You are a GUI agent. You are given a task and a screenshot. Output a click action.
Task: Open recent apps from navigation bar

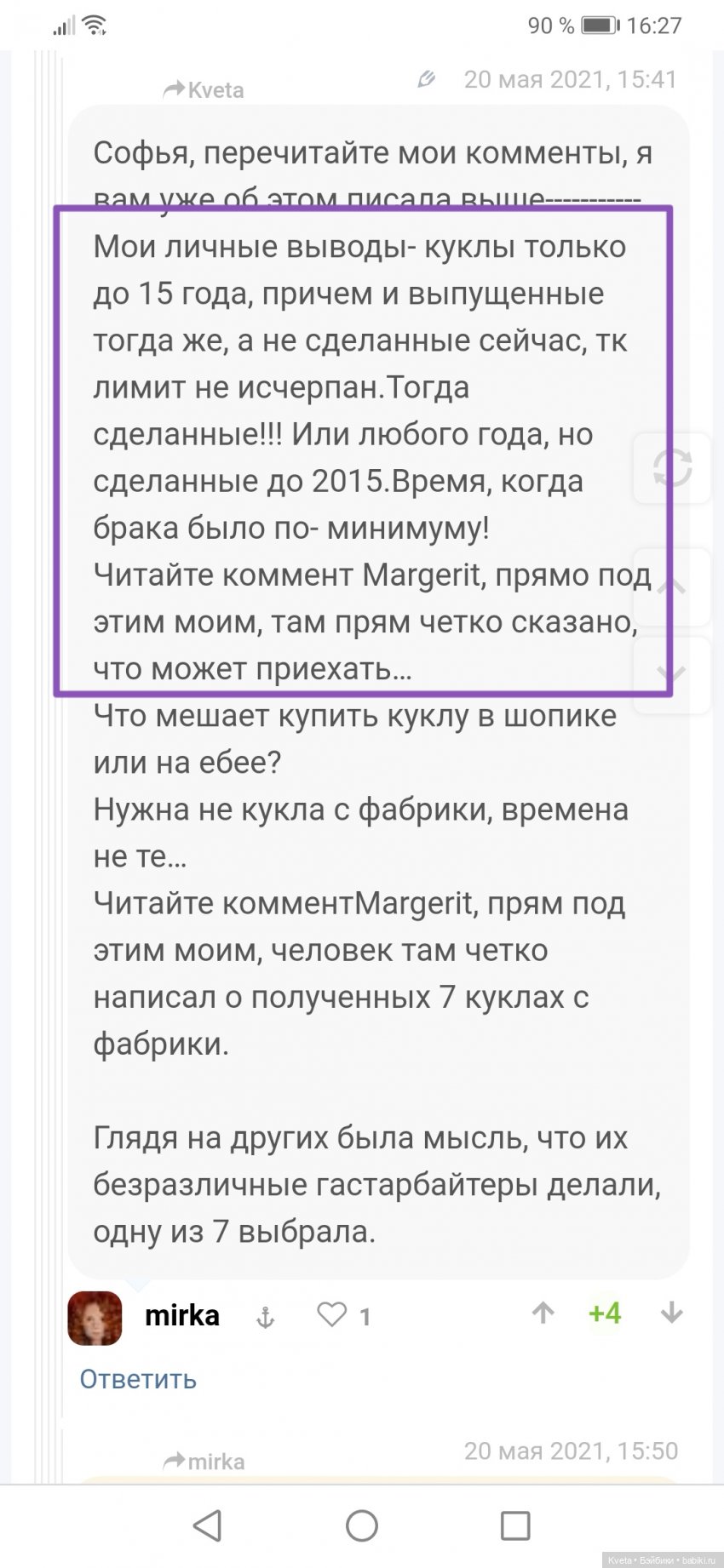pyautogui.click(x=514, y=1526)
